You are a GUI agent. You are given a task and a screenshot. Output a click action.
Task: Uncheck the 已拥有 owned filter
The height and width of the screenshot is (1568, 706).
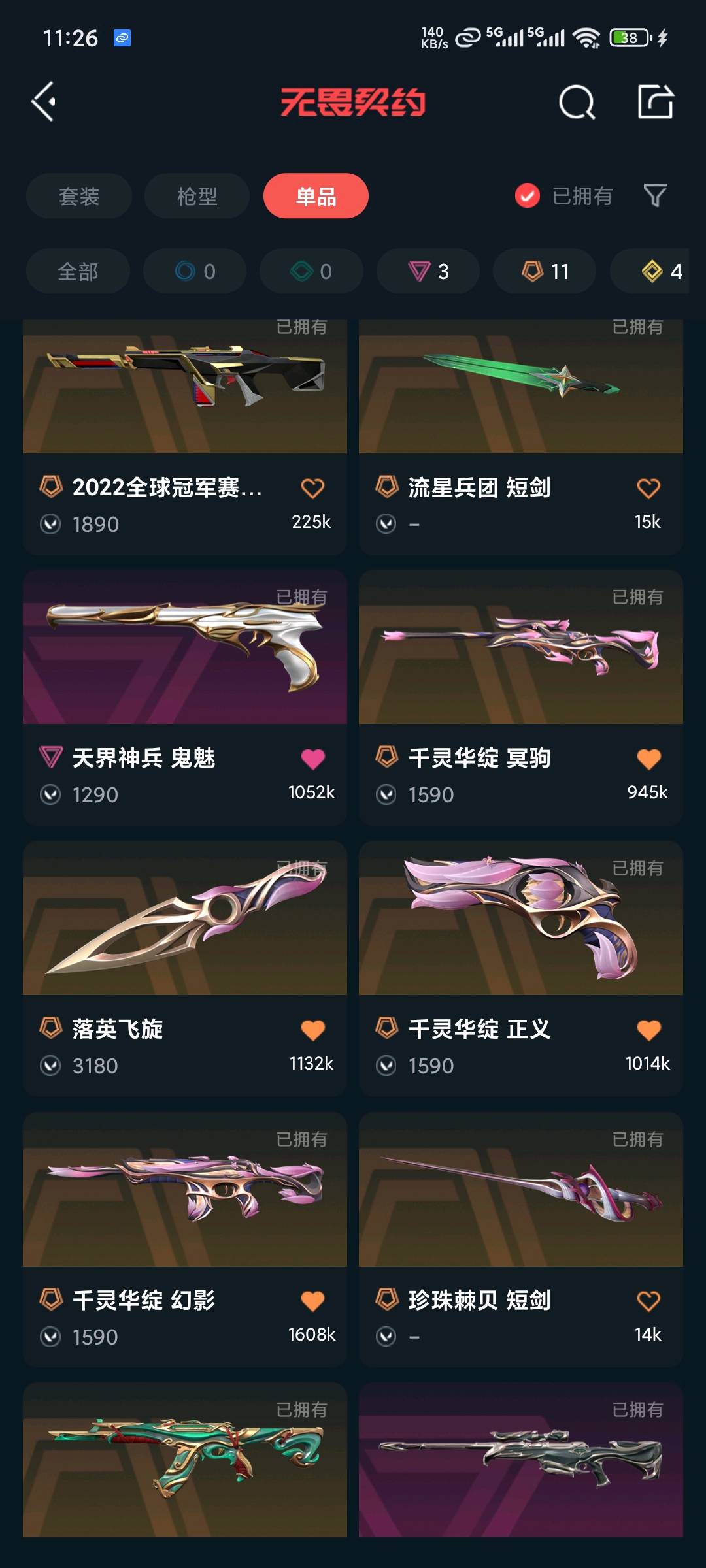528,195
